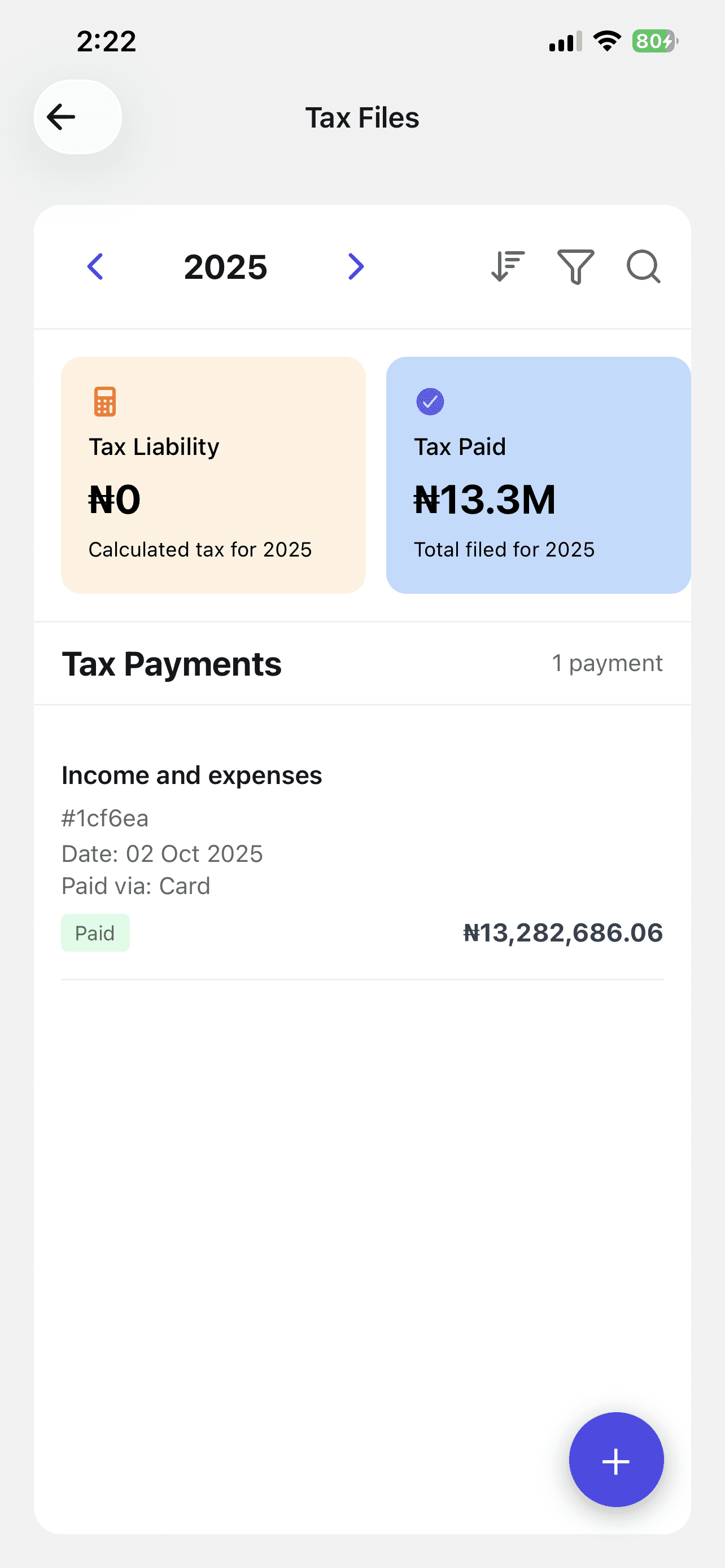
Task: Start a search with the magnifier icon
Action: [644, 266]
